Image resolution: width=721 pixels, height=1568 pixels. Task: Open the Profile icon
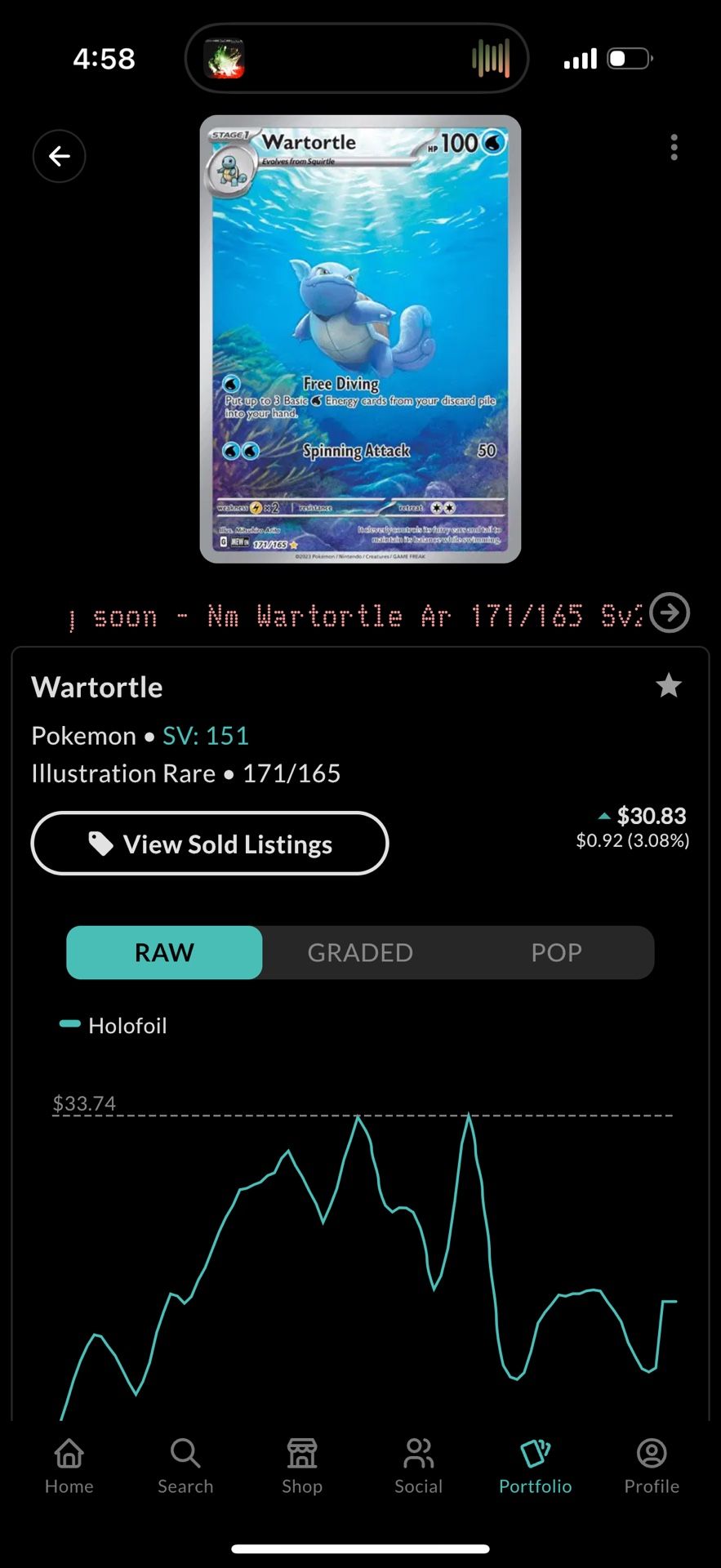651,1466
